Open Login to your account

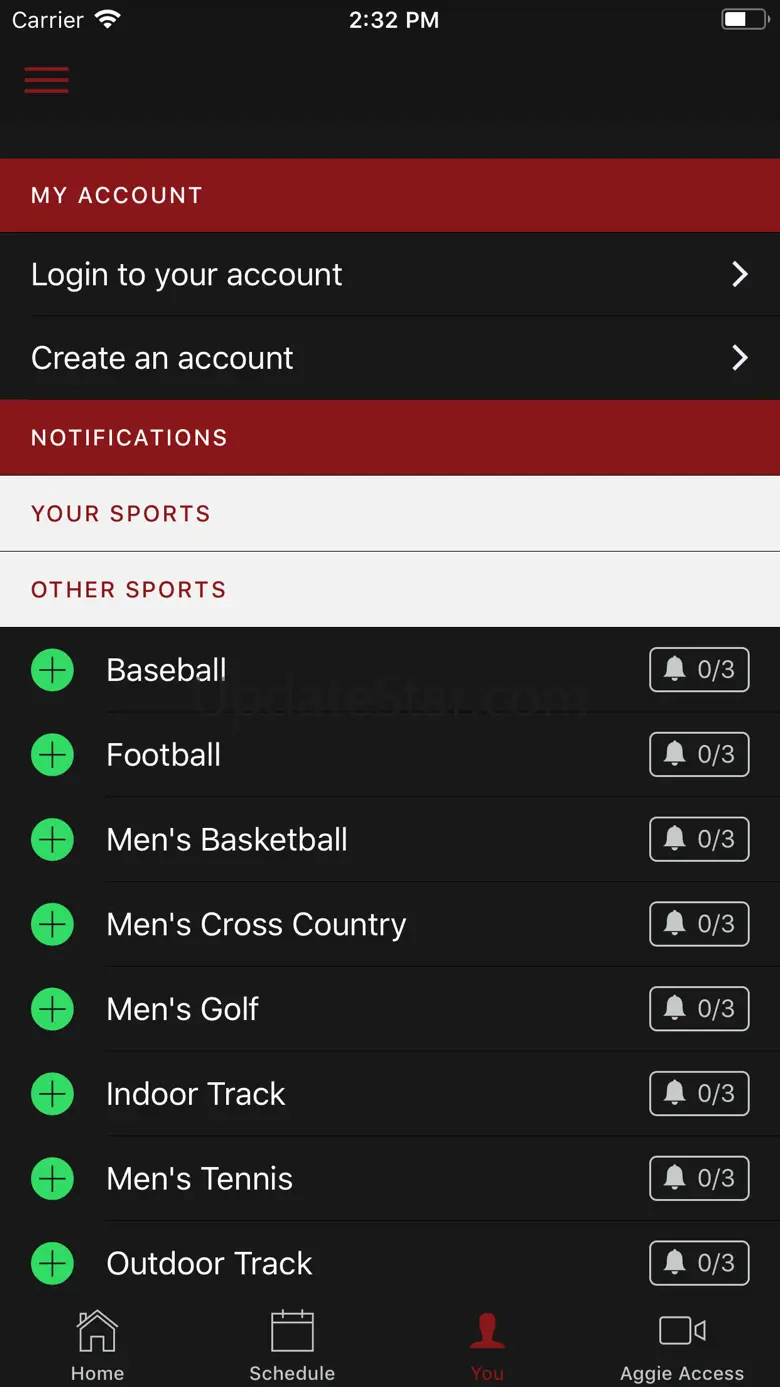(x=390, y=274)
